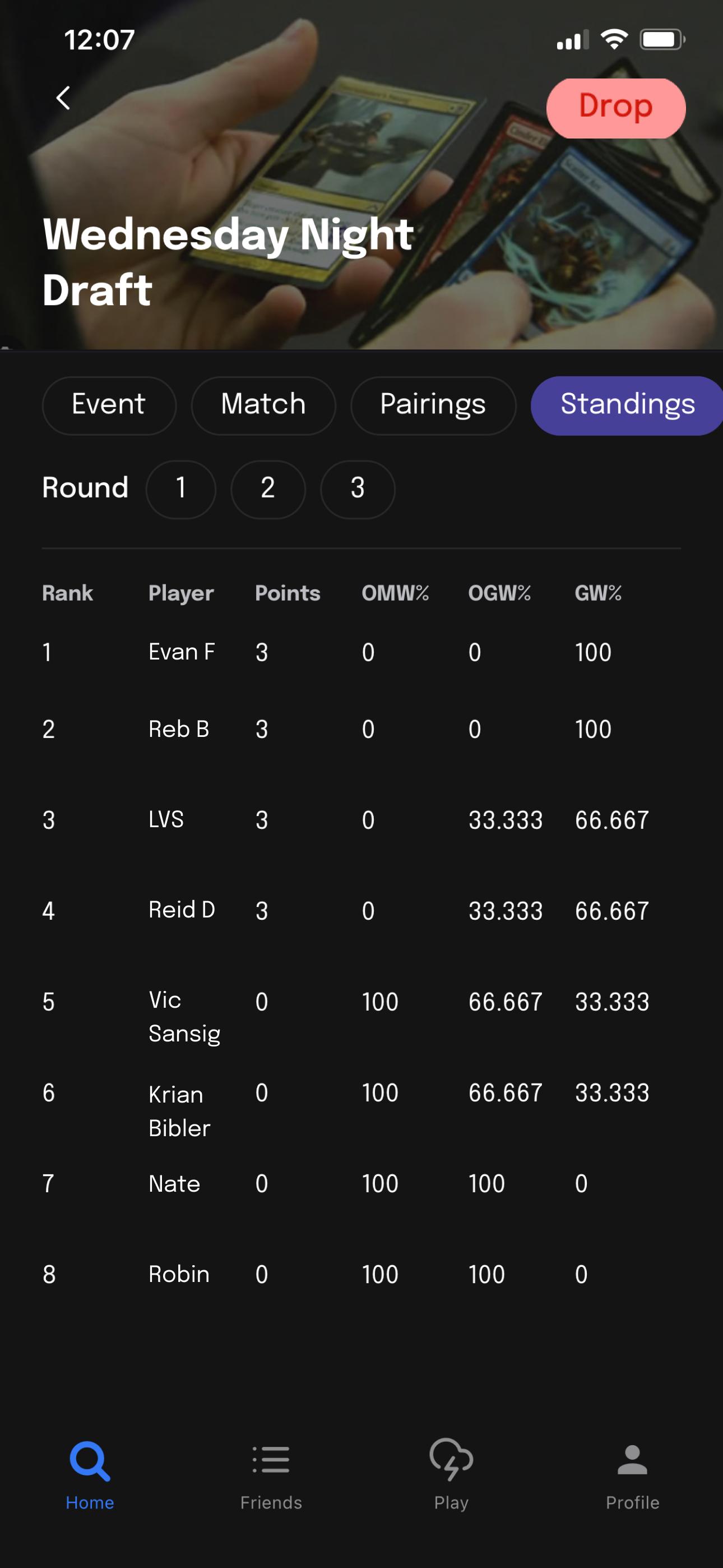The width and height of the screenshot is (723, 1568).
Task: Open the Profile tab
Action: pyautogui.click(x=632, y=1476)
